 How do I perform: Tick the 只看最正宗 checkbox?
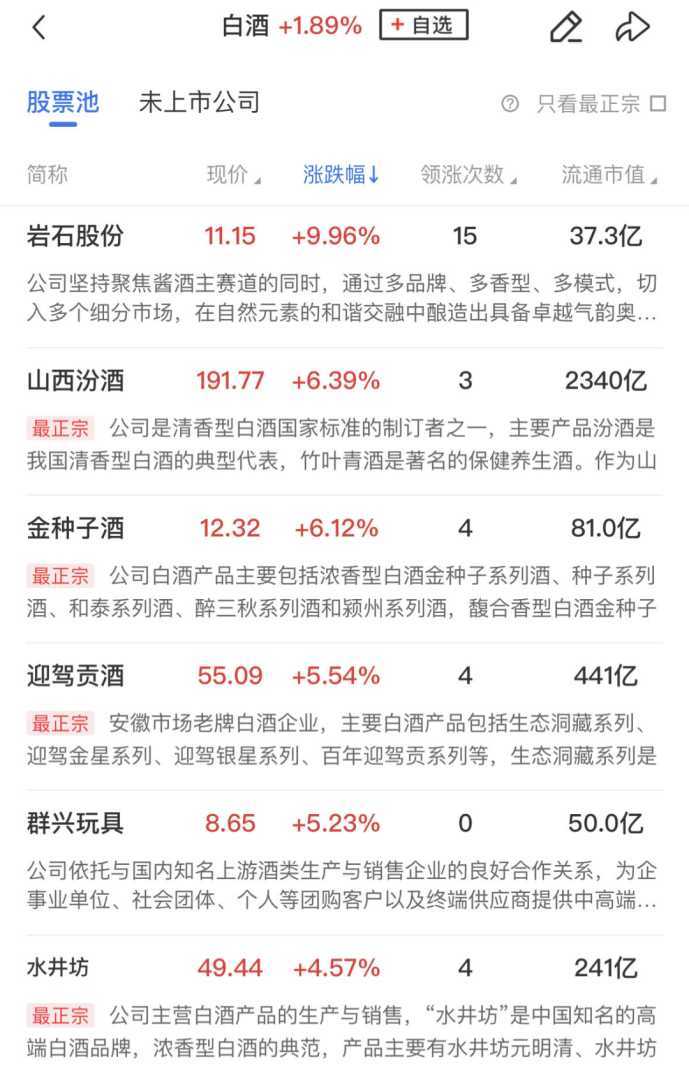pos(658,103)
